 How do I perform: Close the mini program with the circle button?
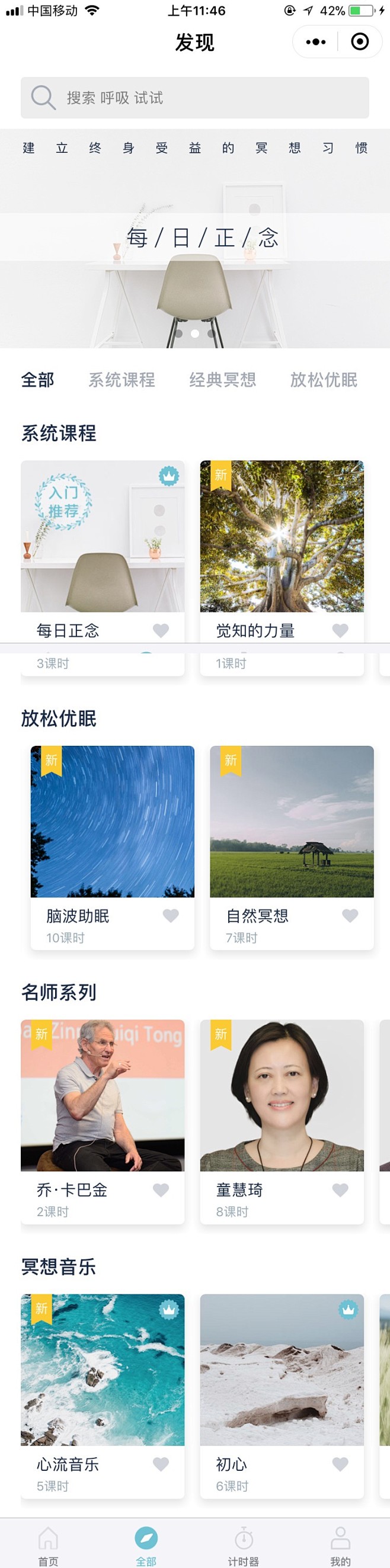pos(360,42)
